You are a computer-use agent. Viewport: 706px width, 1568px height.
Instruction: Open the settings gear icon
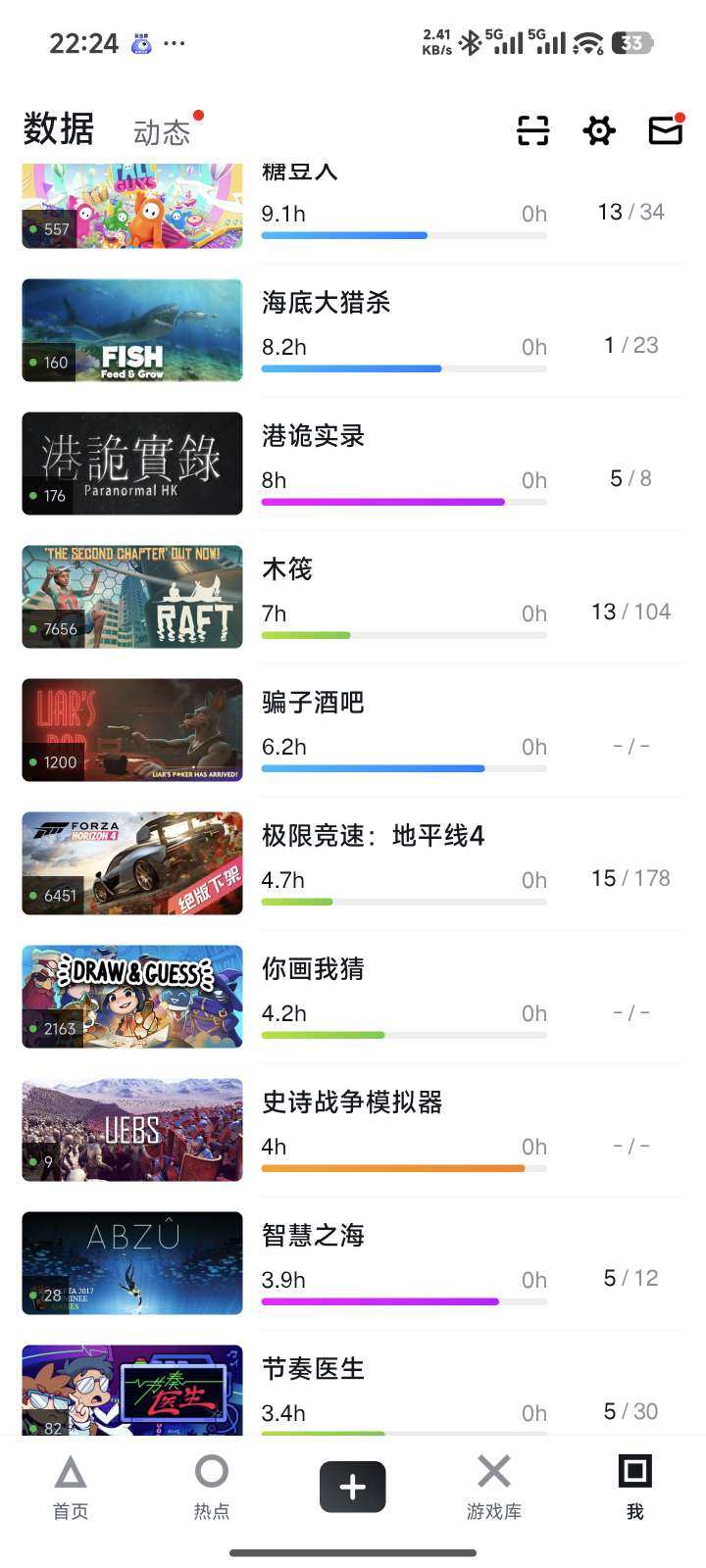click(x=598, y=130)
